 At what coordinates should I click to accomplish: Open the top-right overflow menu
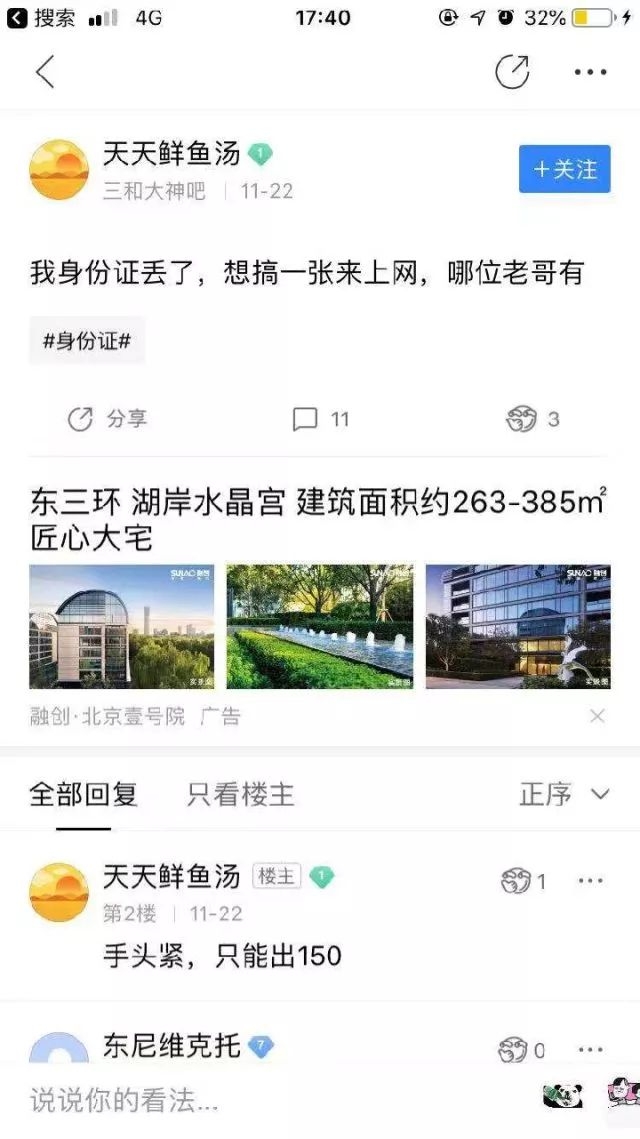point(590,72)
